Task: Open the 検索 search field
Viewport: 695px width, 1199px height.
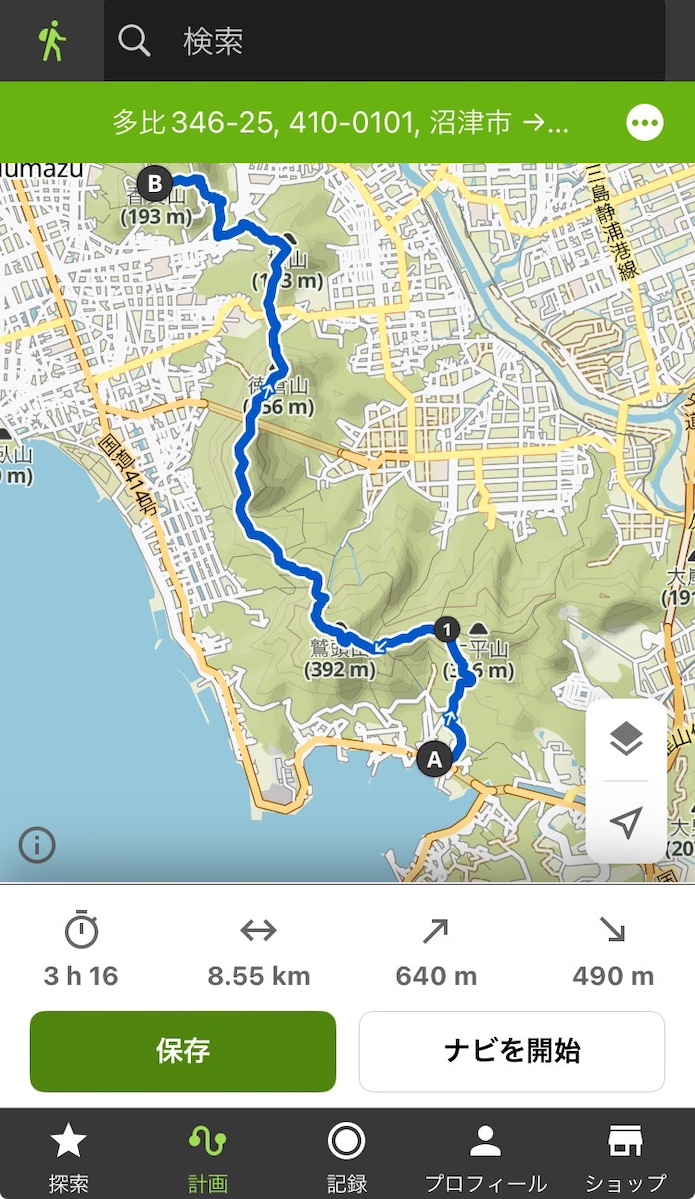Action: (384, 41)
